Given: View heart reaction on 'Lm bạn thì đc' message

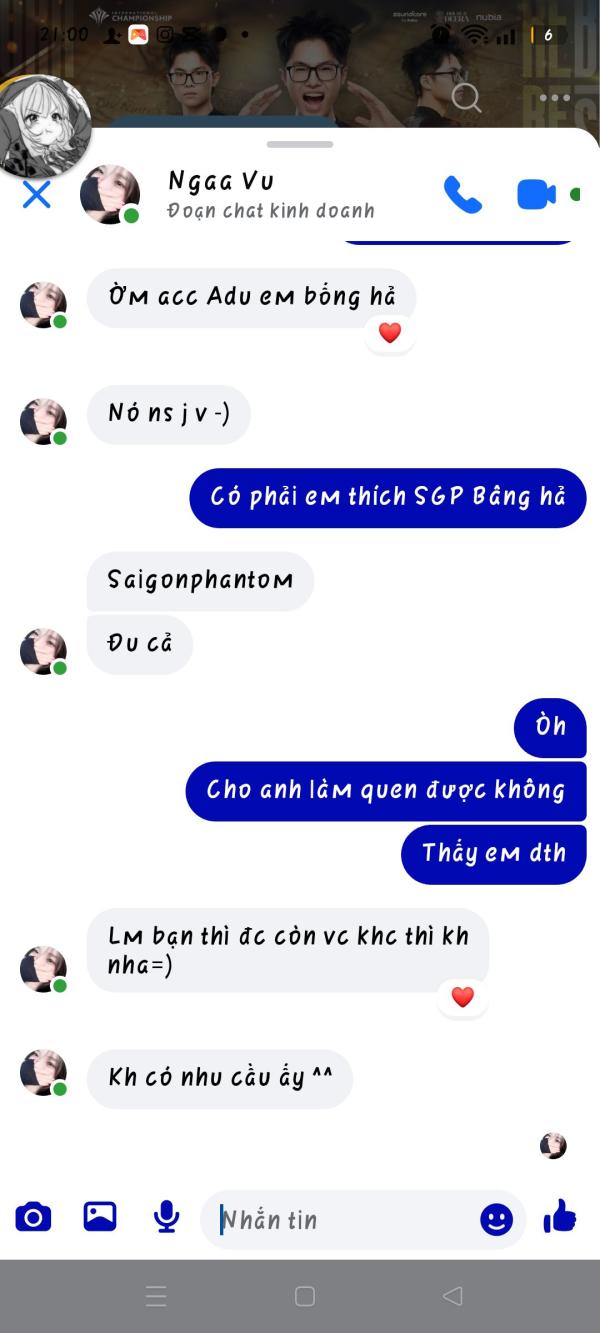Looking at the screenshot, I should 462,997.
